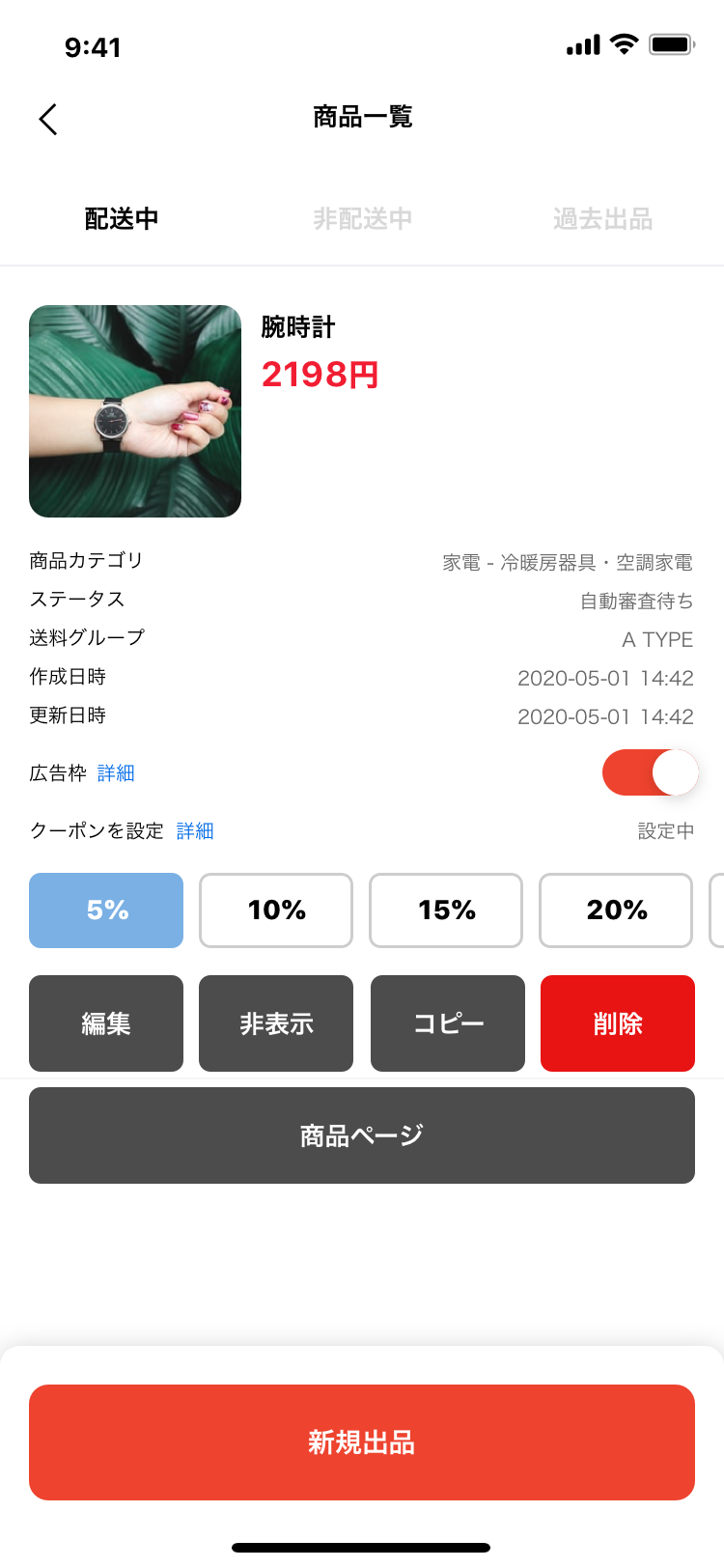
Task: Set the coupon to 20%
Action: coord(616,910)
